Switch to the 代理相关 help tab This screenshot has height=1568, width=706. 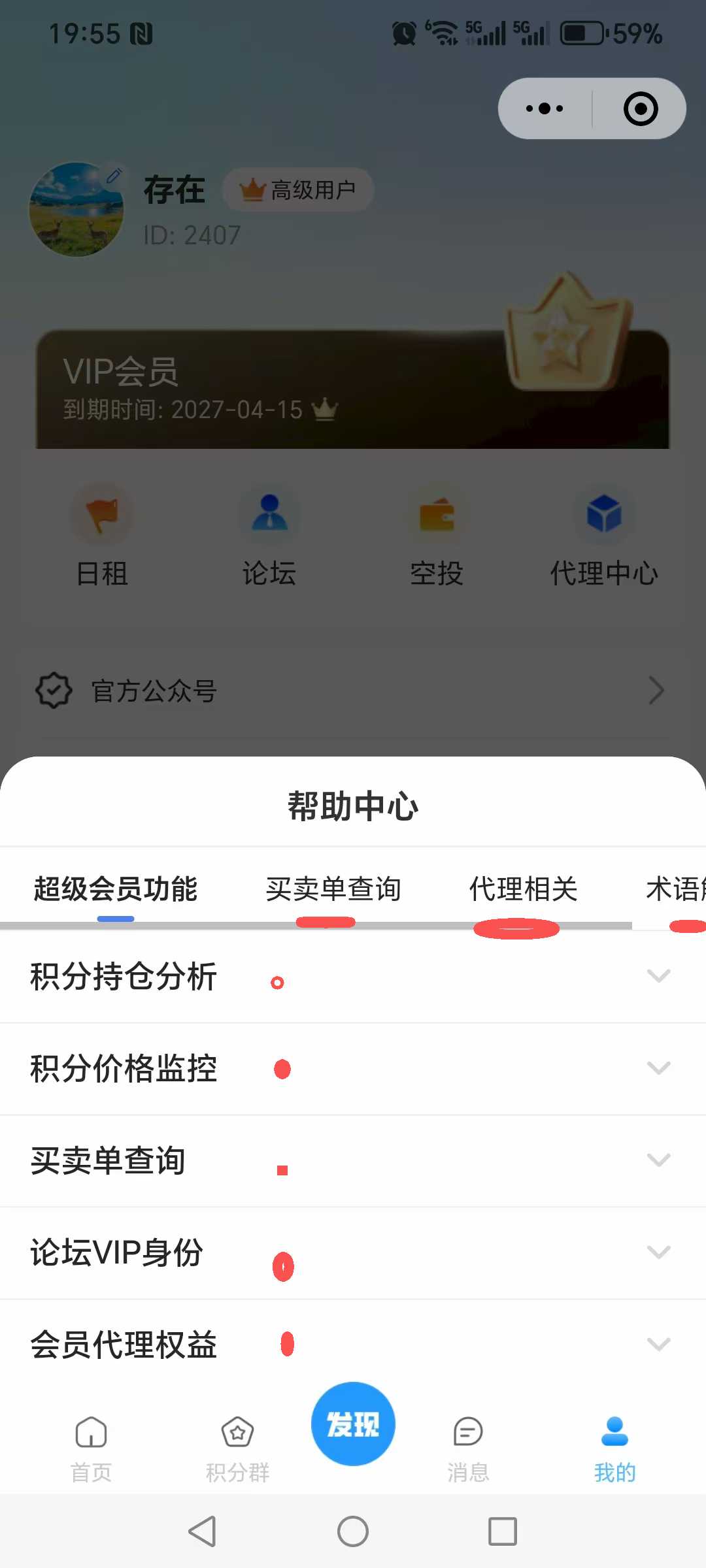pyautogui.click(x=523, y=889)
